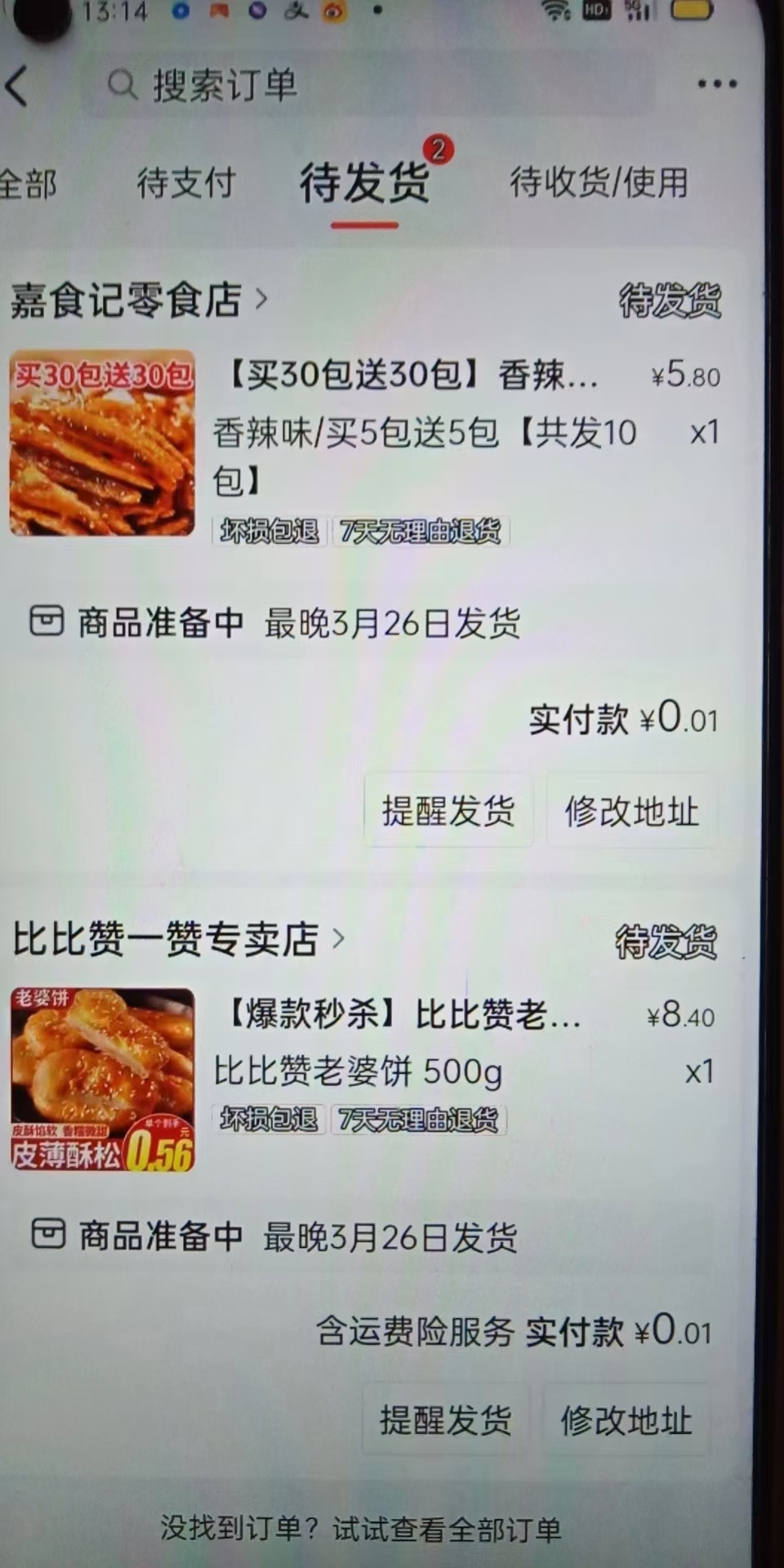Expand the 嘉食记零食店 store page via chevron
The image size is (784, 1568).
point(263,300)
